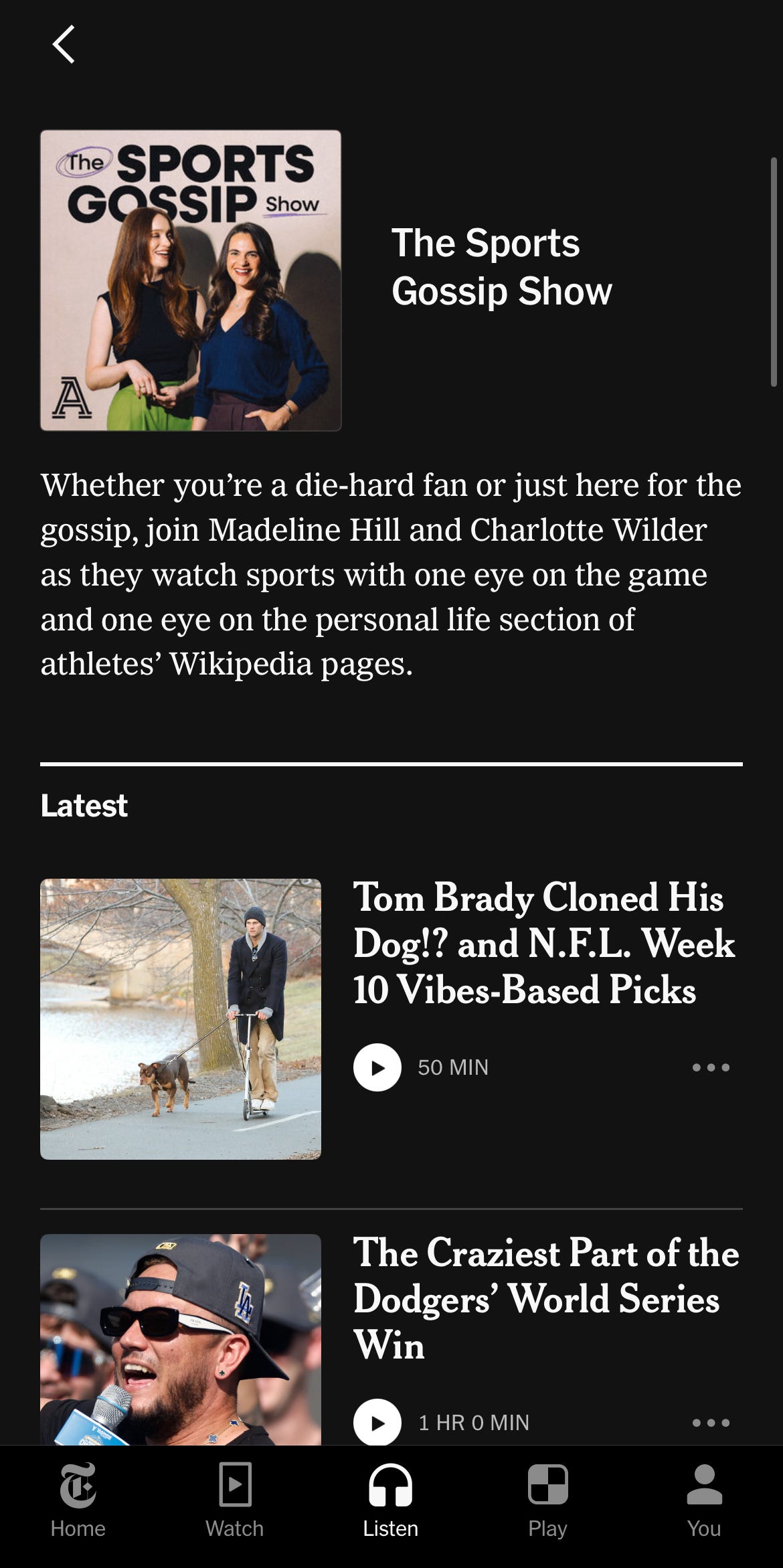The height and width of the screenshot is (1568, 783).
Task: Switch to the Home tab
Action: pos(78,1501)
